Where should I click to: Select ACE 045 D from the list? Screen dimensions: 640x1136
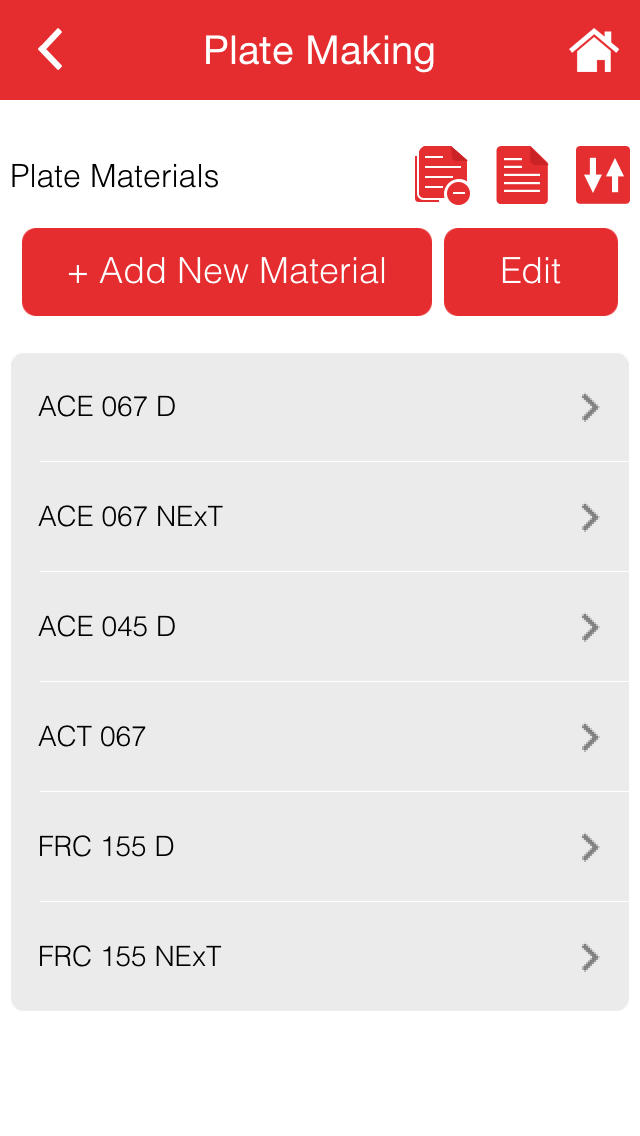coord(320,627)
